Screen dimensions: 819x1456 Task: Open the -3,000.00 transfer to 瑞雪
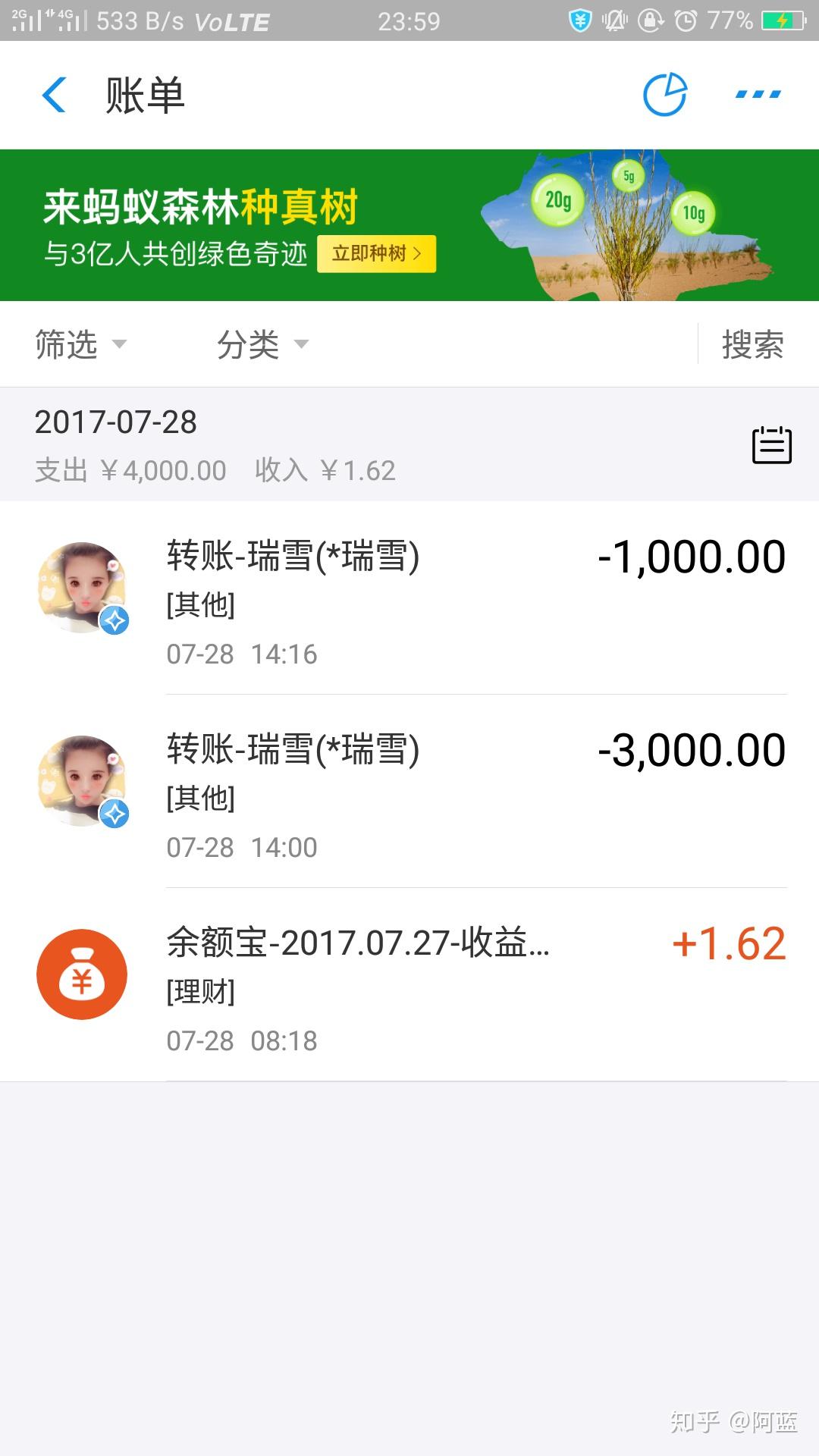(409, 792)
